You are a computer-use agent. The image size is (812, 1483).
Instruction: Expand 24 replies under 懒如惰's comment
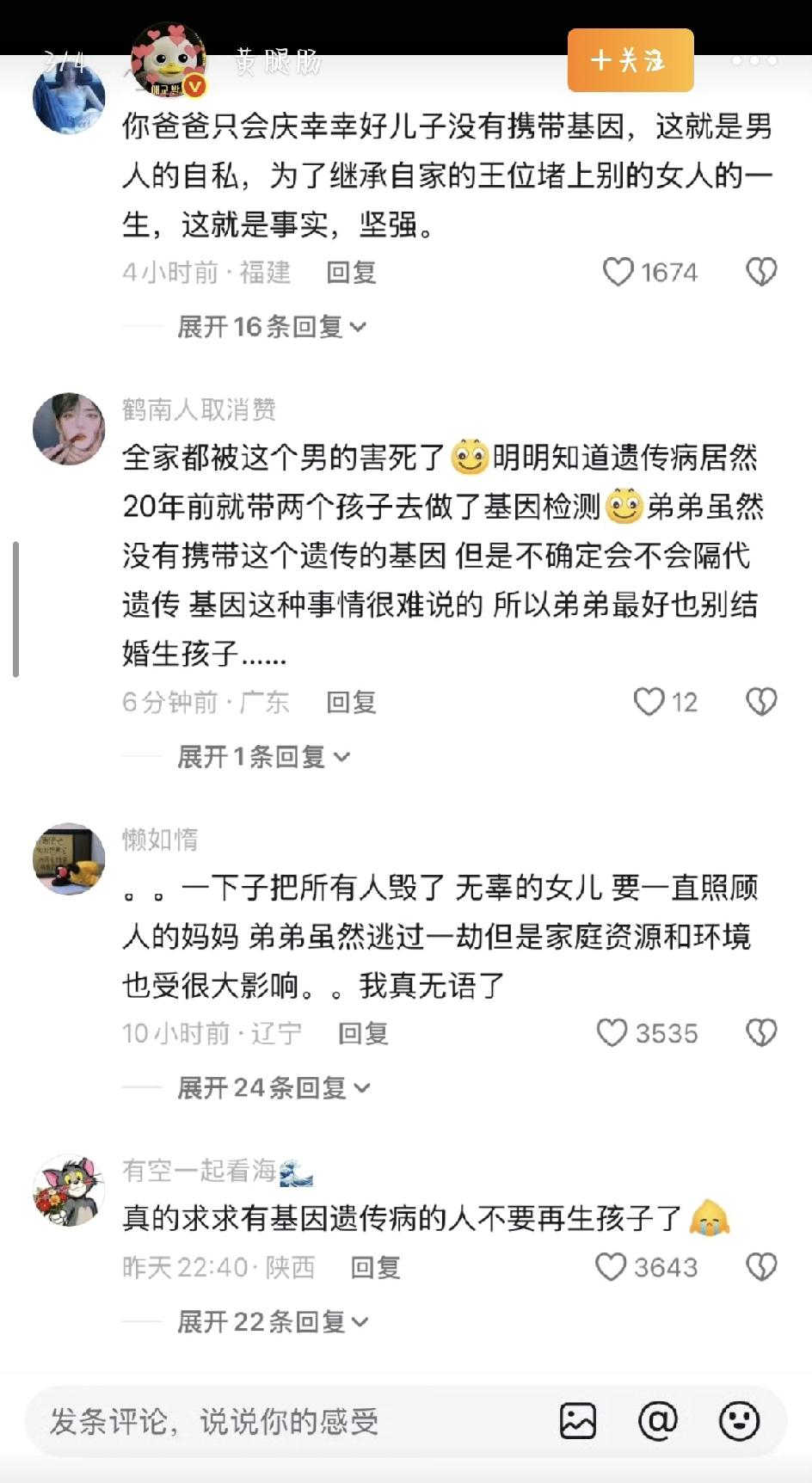268,1087
